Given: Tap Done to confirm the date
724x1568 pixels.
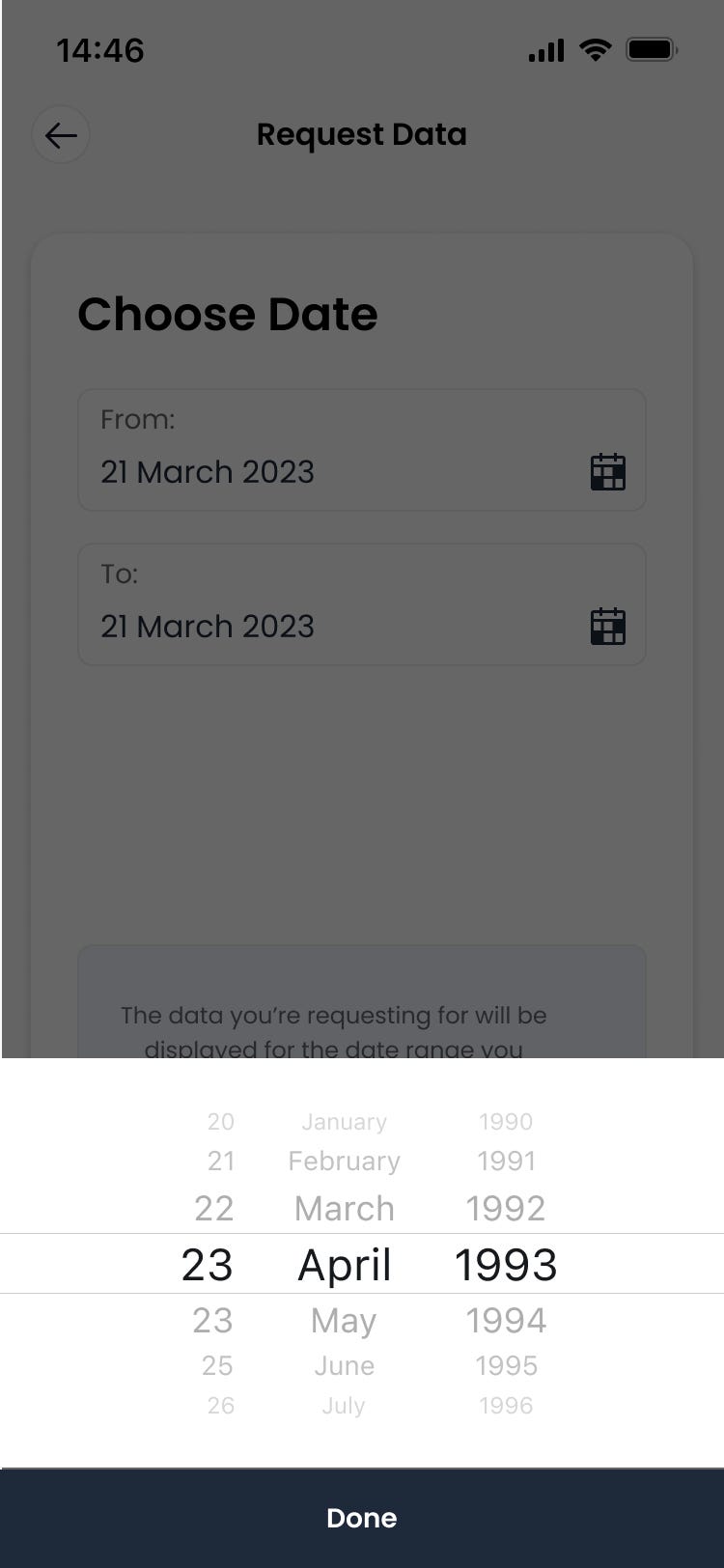Looking at the screenshot, I should point(362,1518).
